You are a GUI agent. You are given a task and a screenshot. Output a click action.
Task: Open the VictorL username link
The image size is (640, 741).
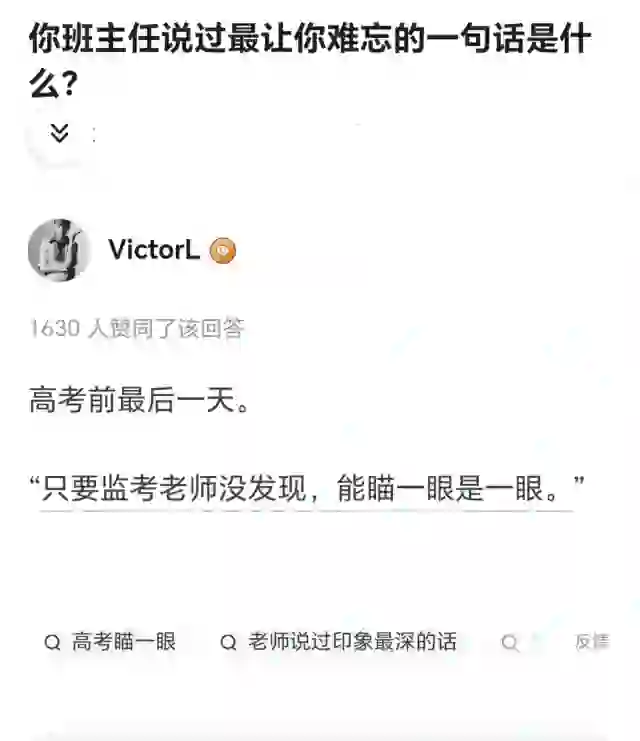154,250
